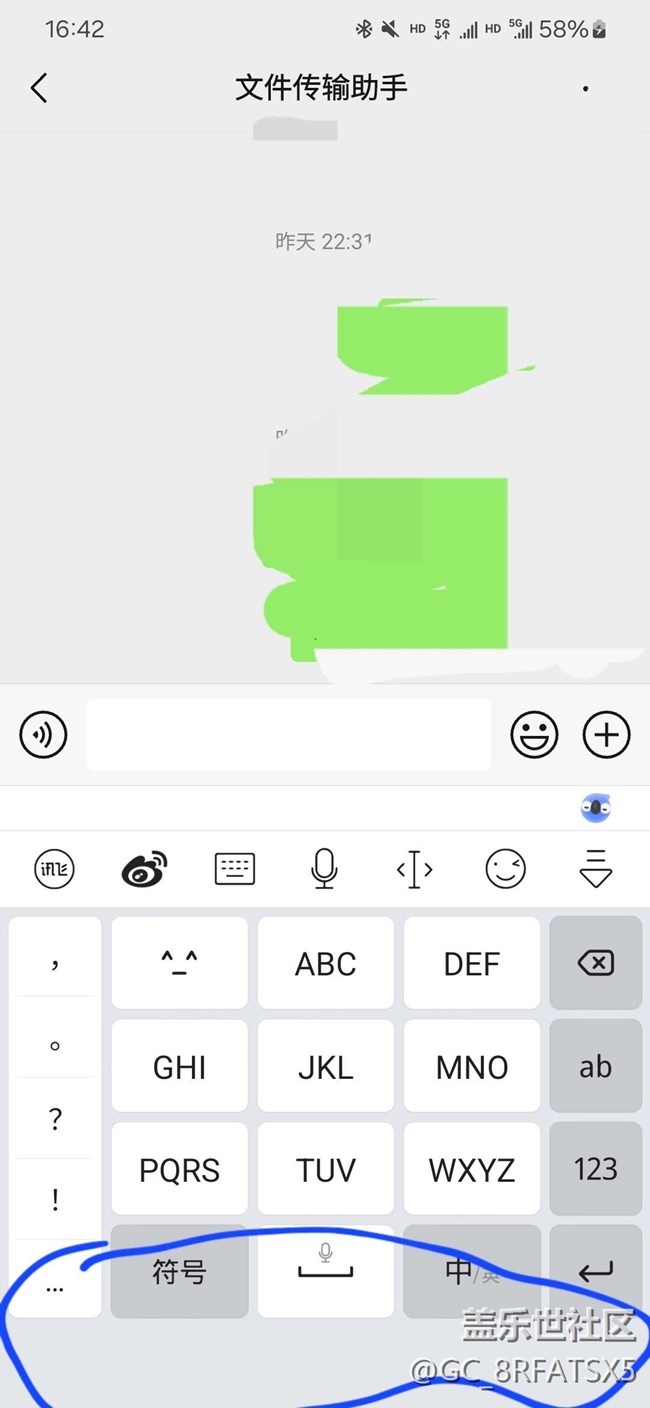Tap the ABC key
The height and width of the screenshot is (1408, 650).
(326, 963)
